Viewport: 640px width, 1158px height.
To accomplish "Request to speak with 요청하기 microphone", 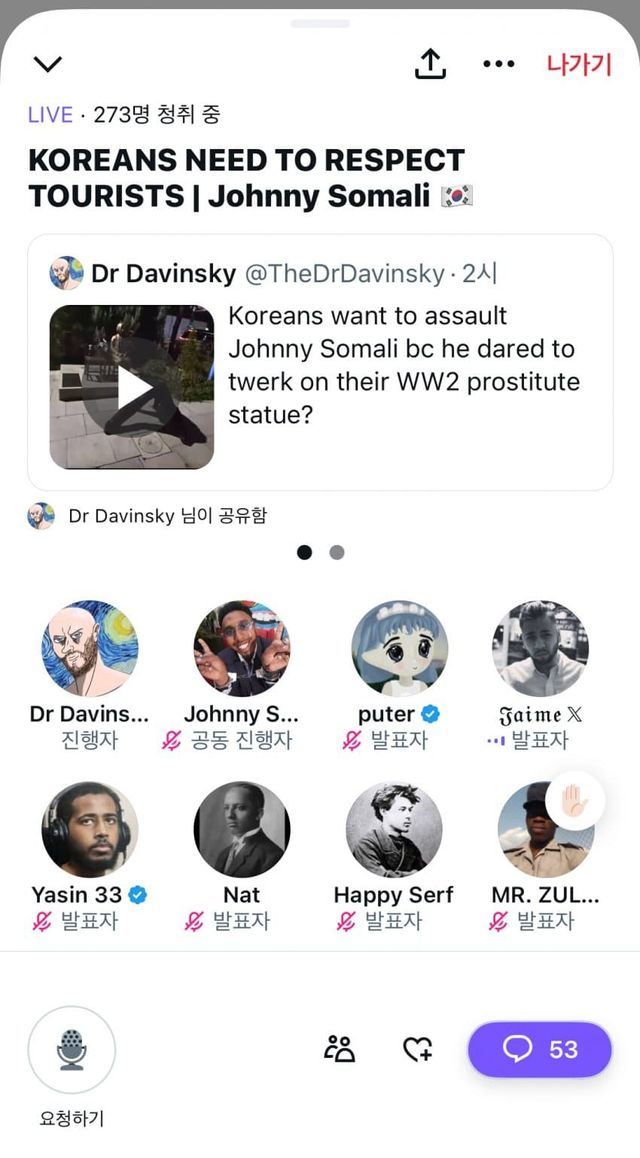I will (72, 1050).
